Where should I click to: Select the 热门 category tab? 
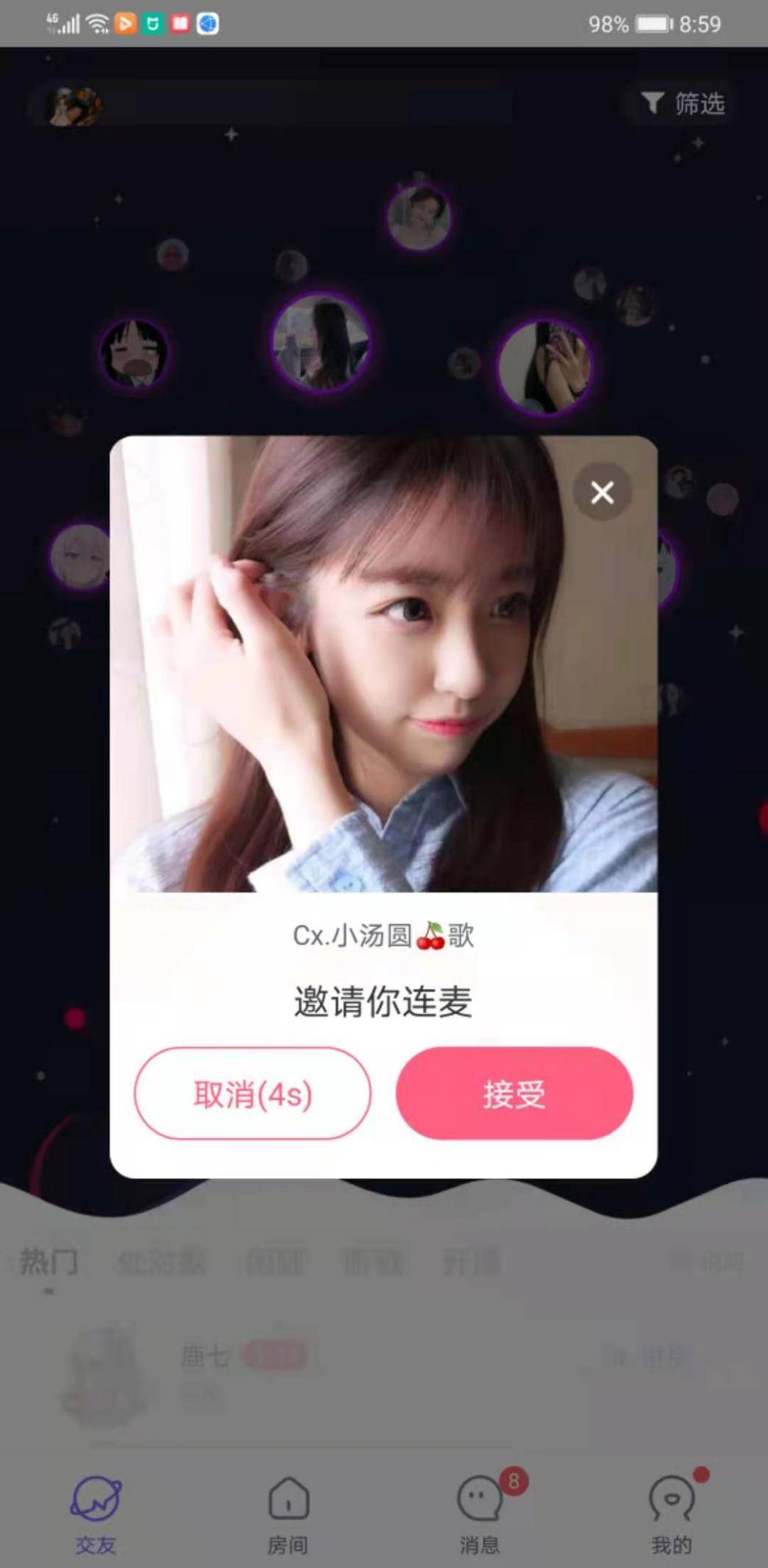[x=49, y=1263]
